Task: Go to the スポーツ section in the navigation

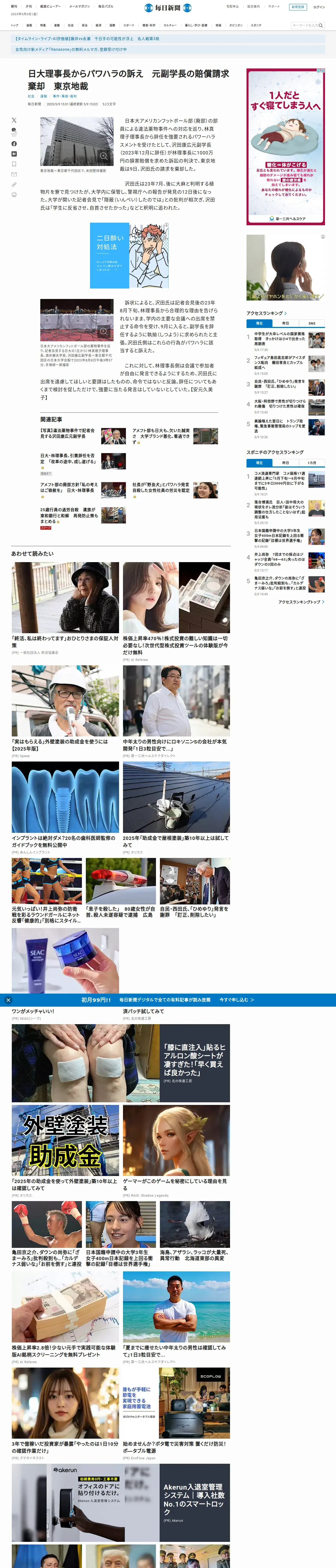Action: click(129, 26)
